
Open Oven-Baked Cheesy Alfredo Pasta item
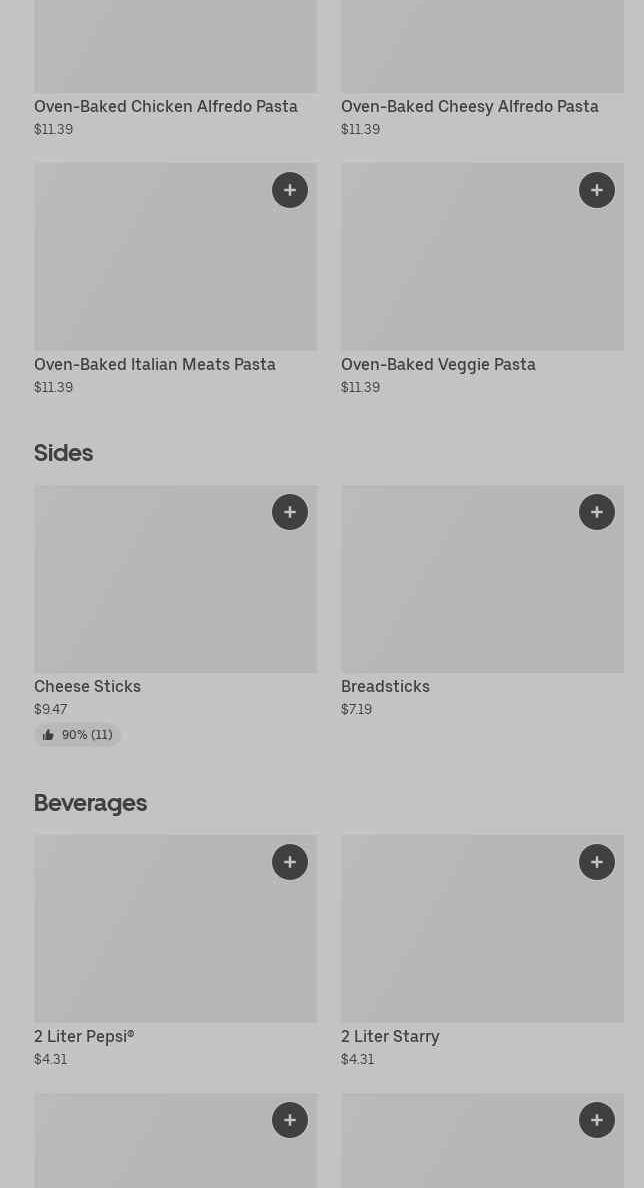(470, 106)
